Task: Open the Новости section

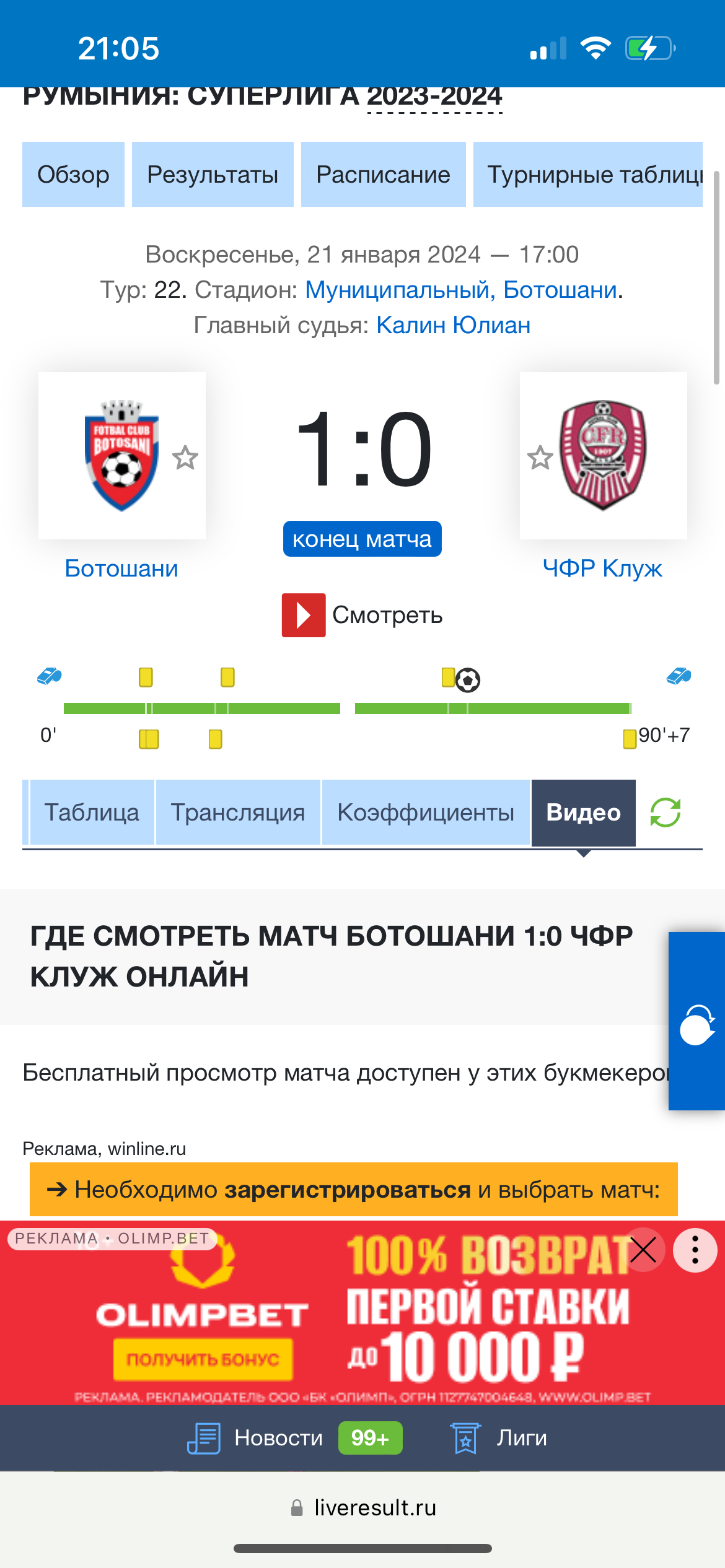Action: coord(279,1438)
